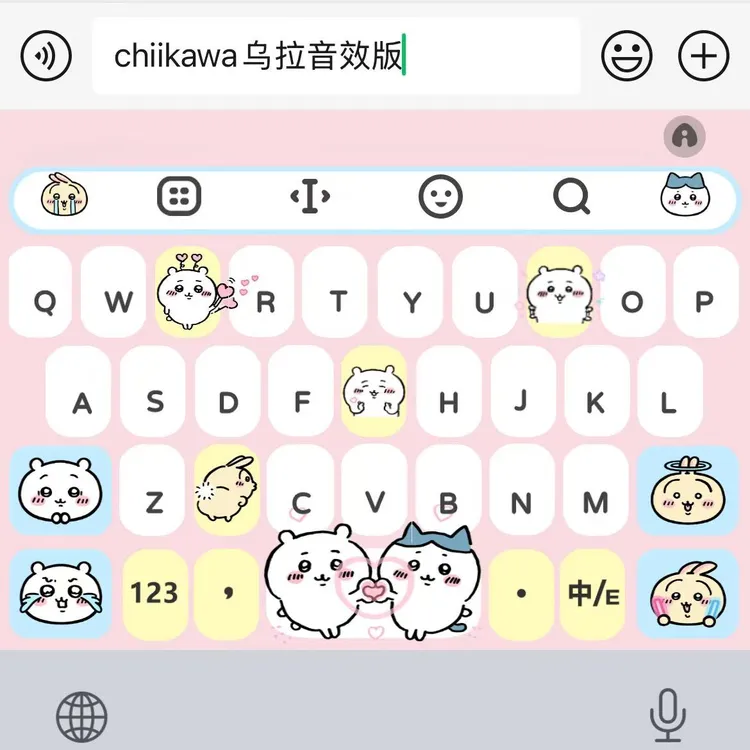Type the letter Z key
The width and height of the screenshot is (750, 750).
point(154,502)
